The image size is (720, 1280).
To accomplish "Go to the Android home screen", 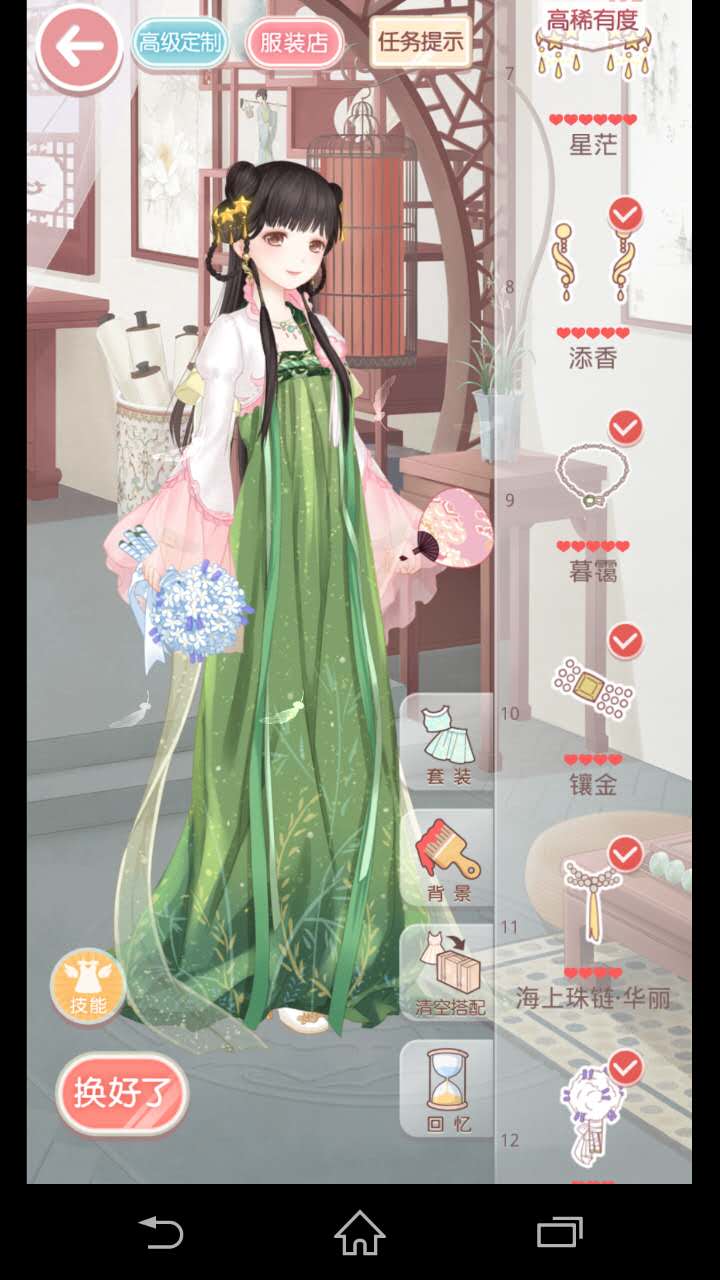I will coord(359,1232).
